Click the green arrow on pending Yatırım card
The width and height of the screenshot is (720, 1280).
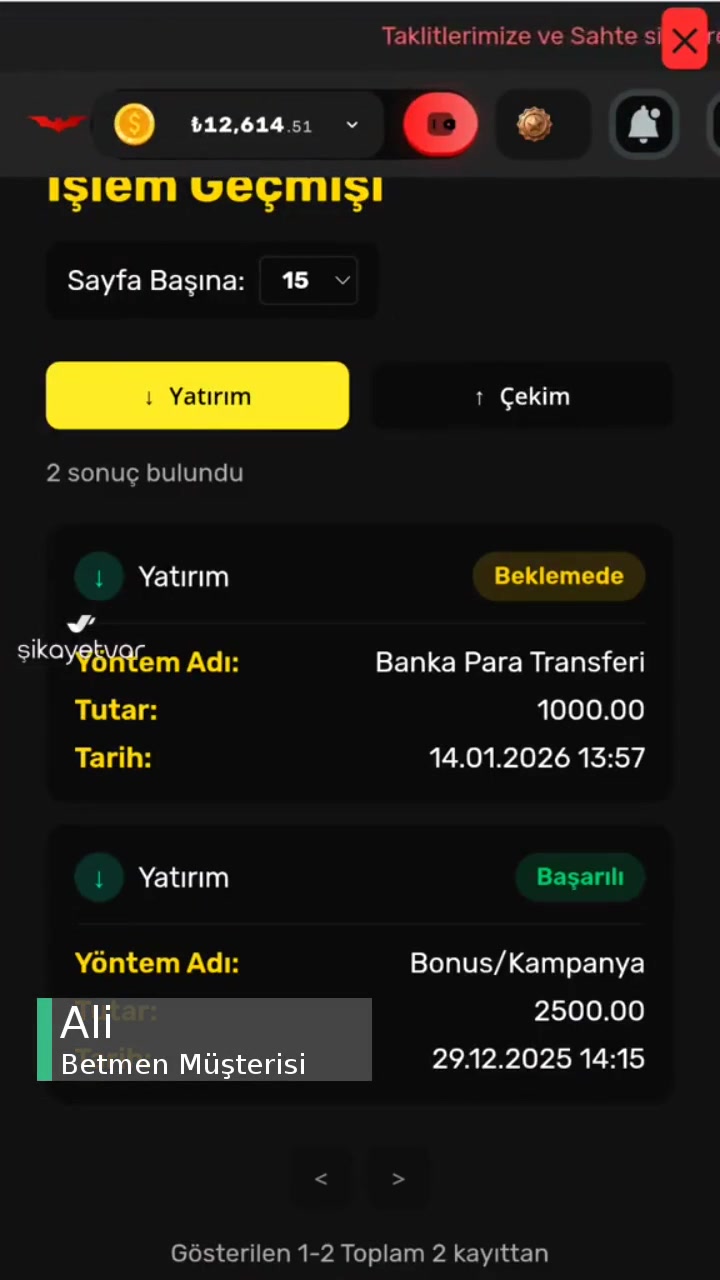[x=98, y=576]
